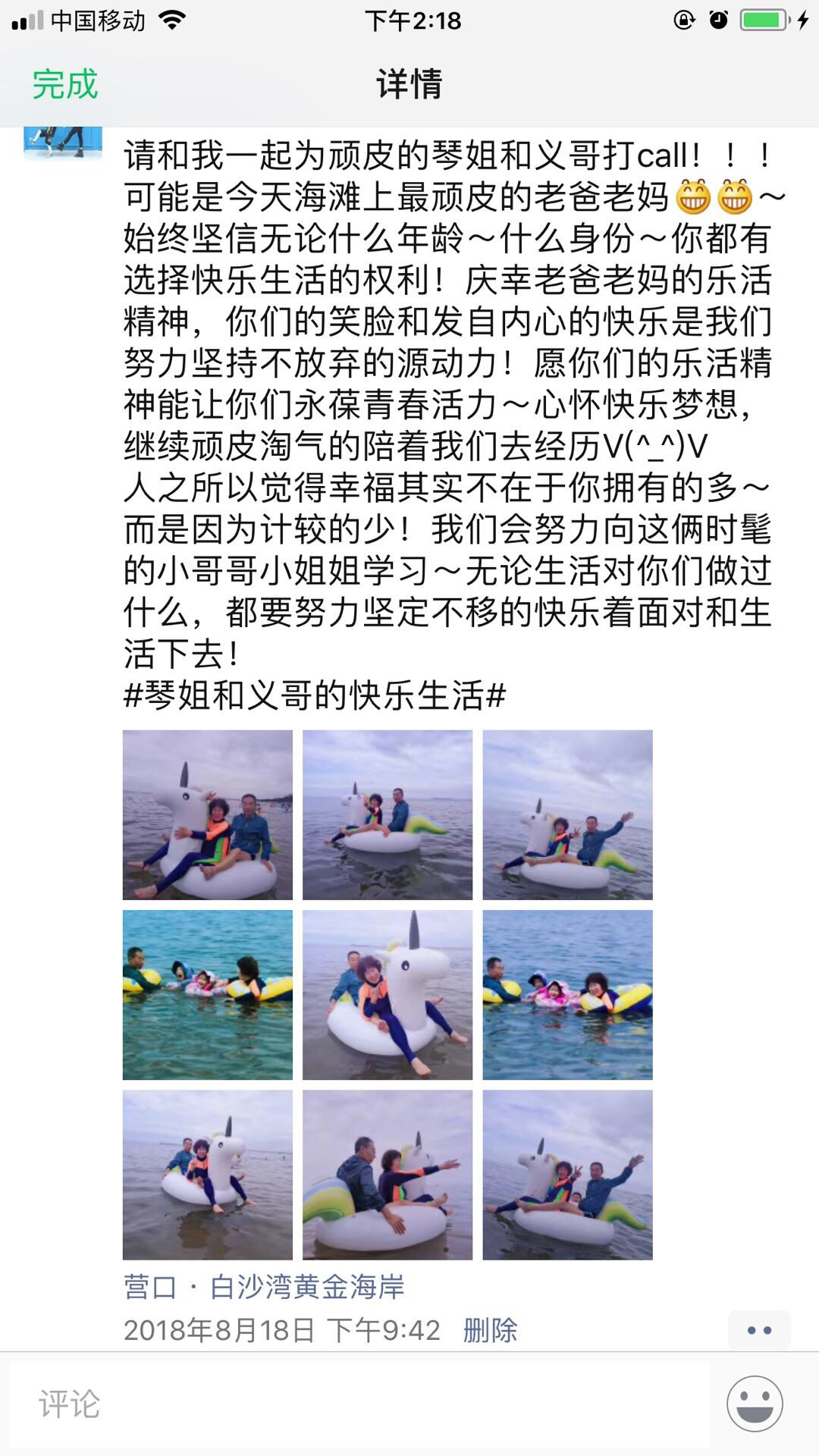Open the second photo in the top row

[x=387, y=814]
